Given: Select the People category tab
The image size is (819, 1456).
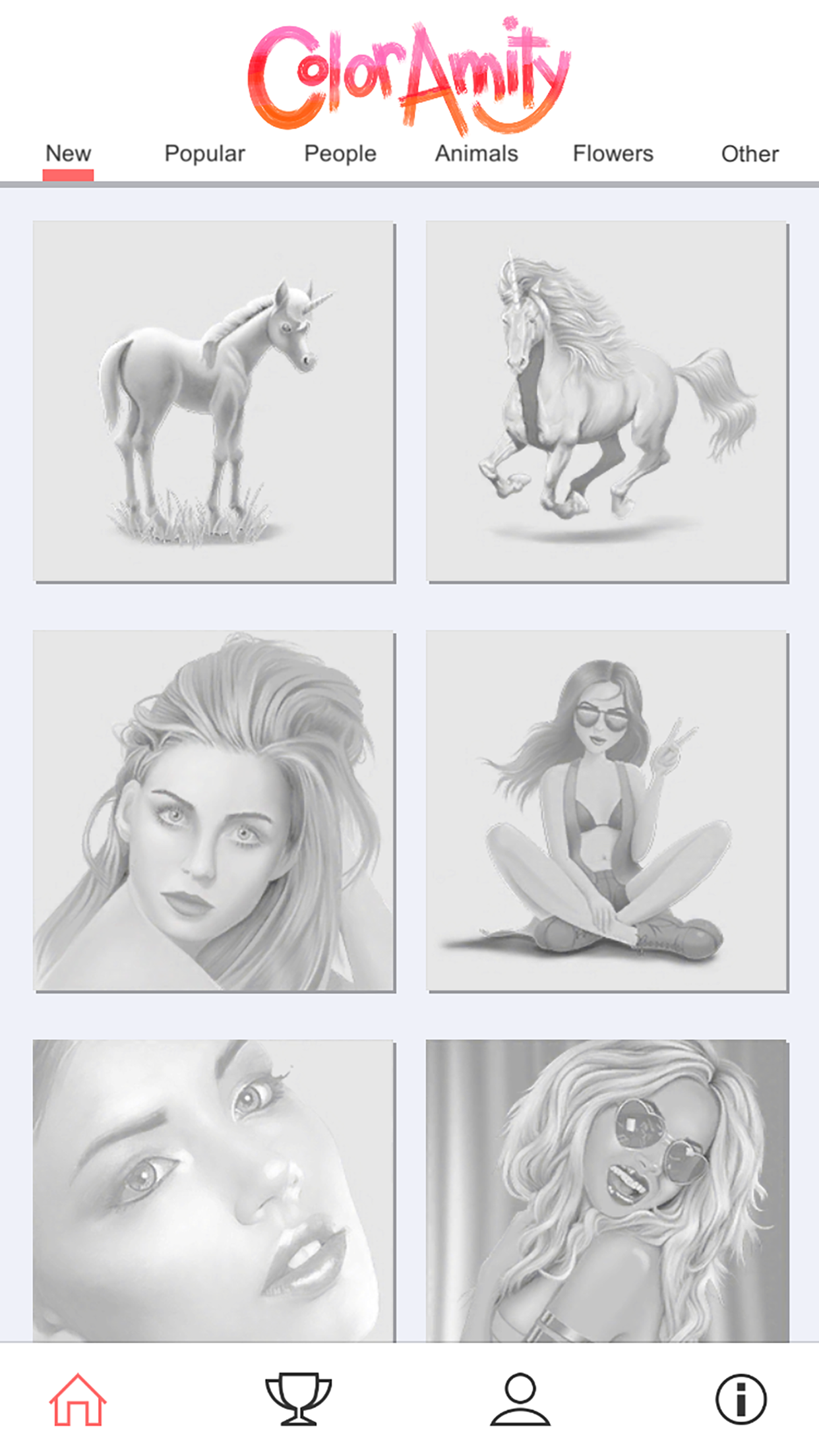Looking at the screenshot, I should (x=340, y=154).
